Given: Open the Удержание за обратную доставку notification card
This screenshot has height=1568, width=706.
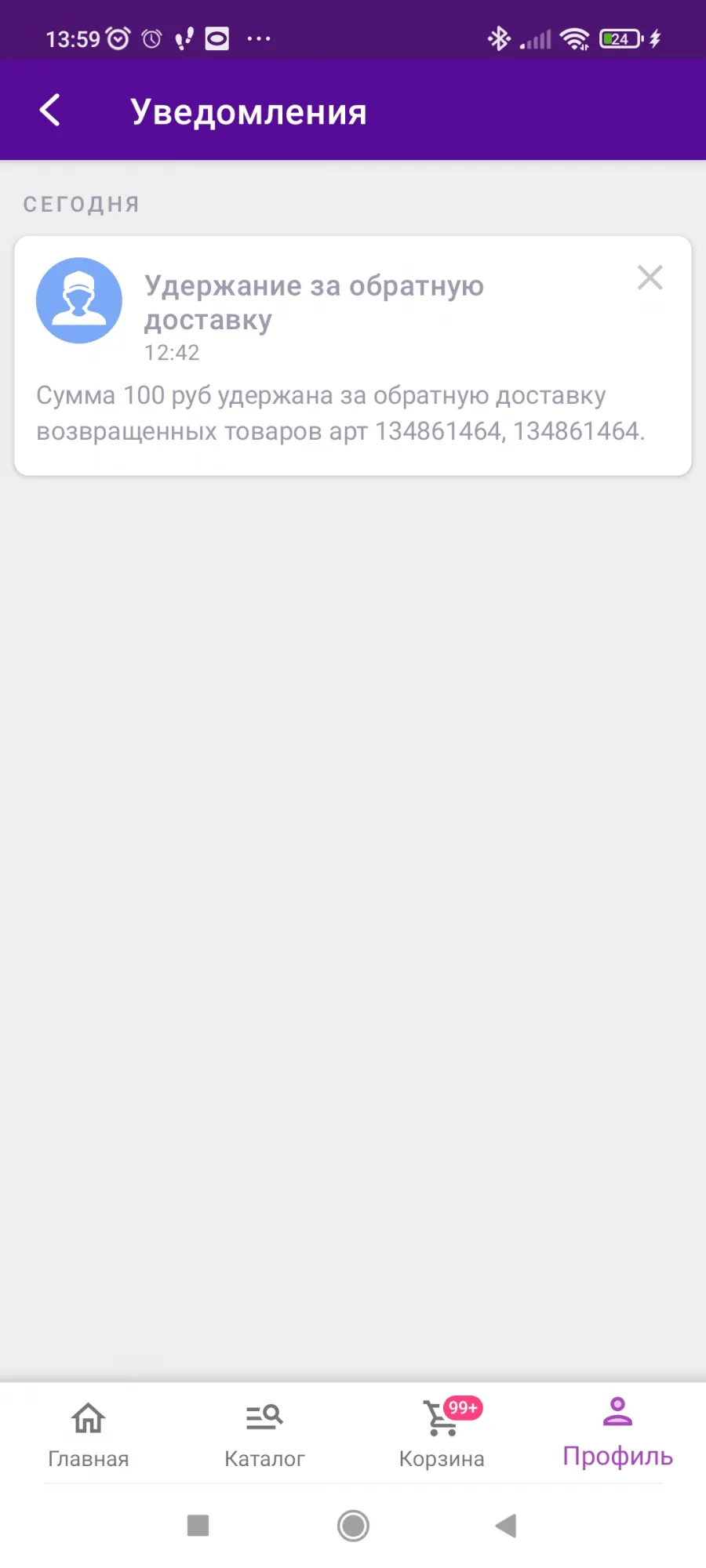Looking at the screenshot, I should 353,356.
